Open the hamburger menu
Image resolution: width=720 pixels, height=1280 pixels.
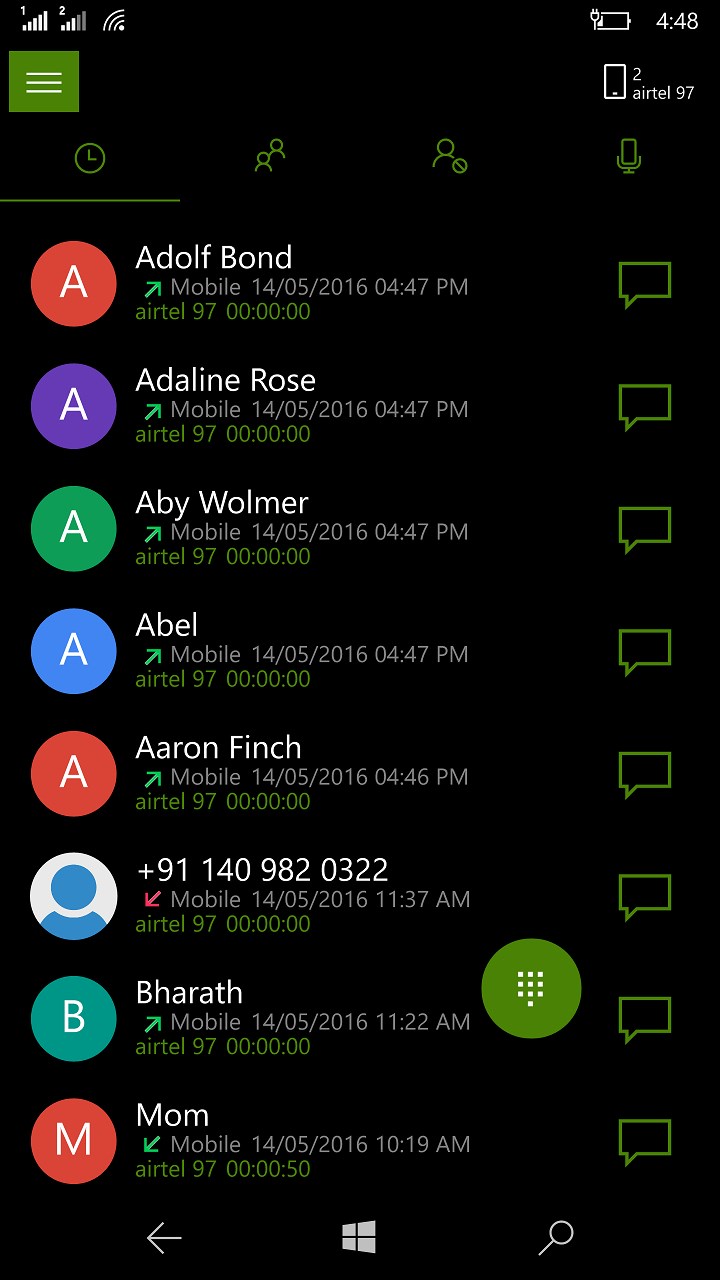point(44,82)
